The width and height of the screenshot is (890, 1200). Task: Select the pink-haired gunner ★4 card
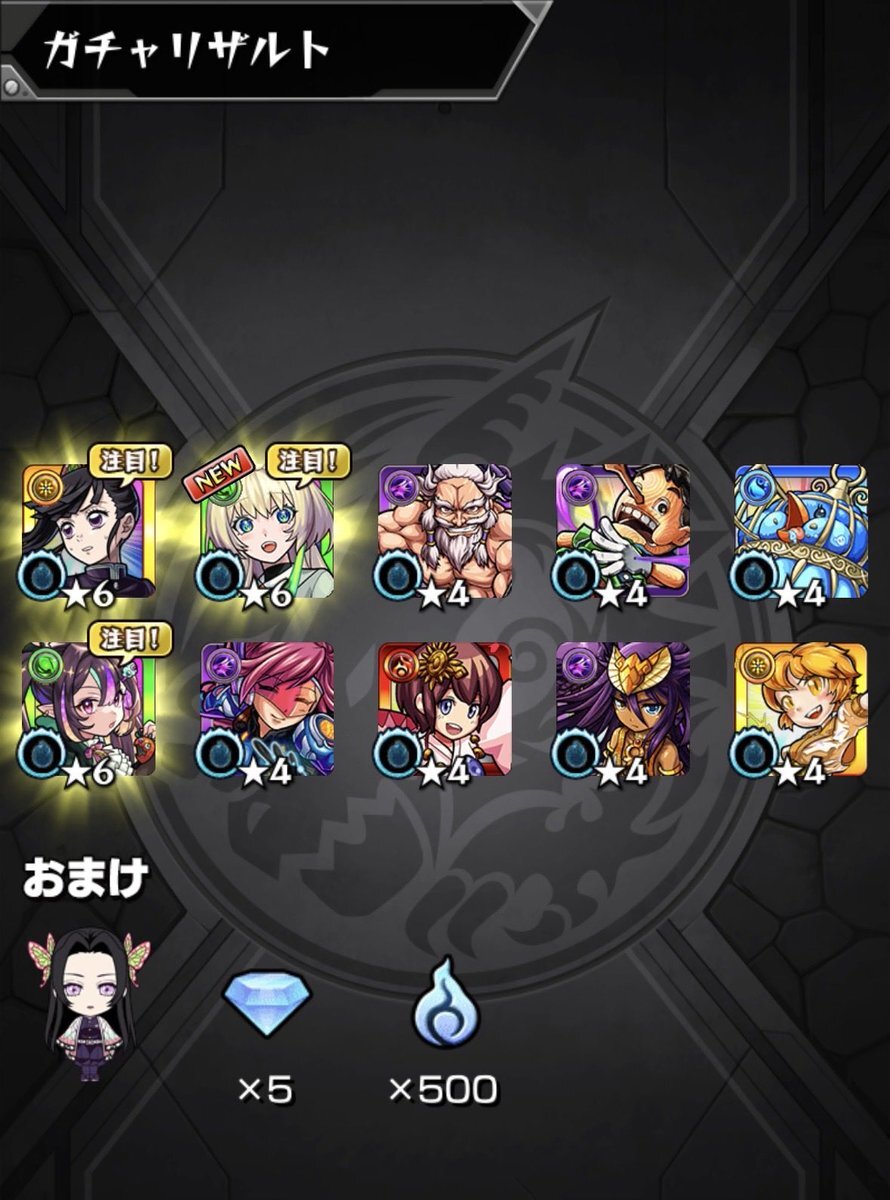coord(267,709)
